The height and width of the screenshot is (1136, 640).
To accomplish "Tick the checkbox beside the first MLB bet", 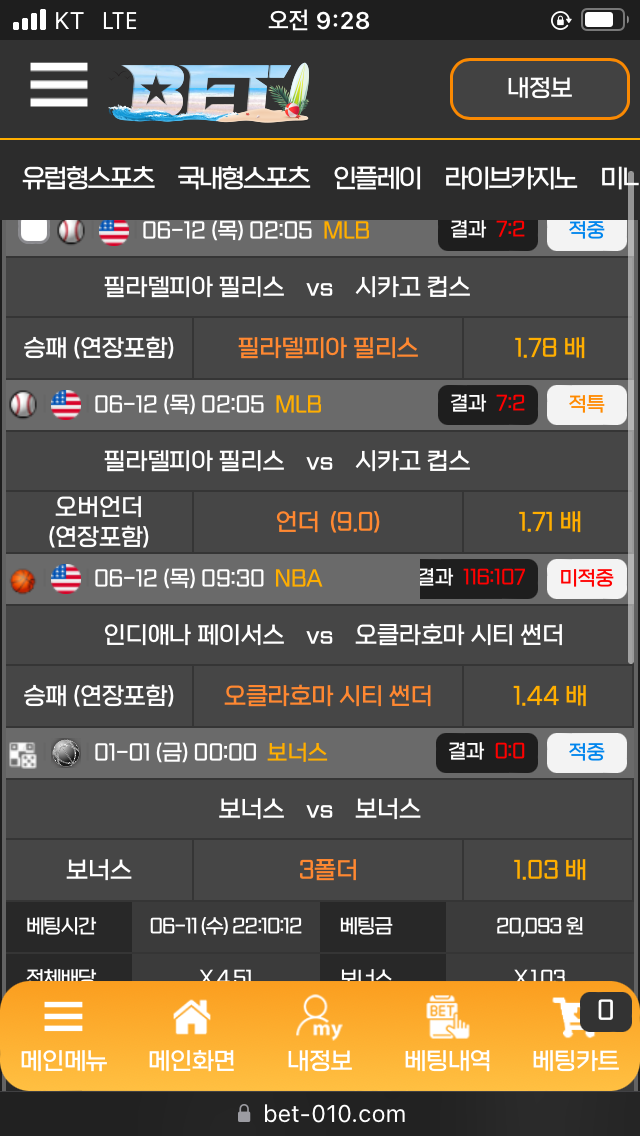I will tap(34, 231).
